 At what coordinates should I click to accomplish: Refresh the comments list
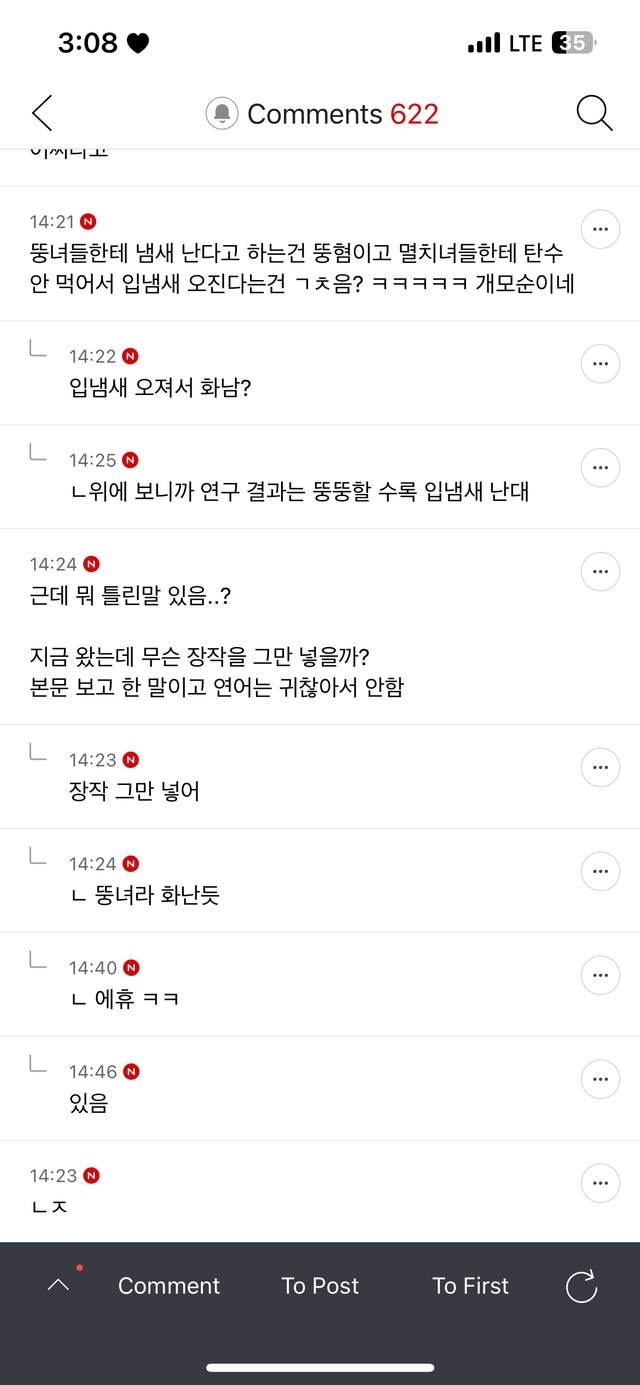tap(581, 1286)
